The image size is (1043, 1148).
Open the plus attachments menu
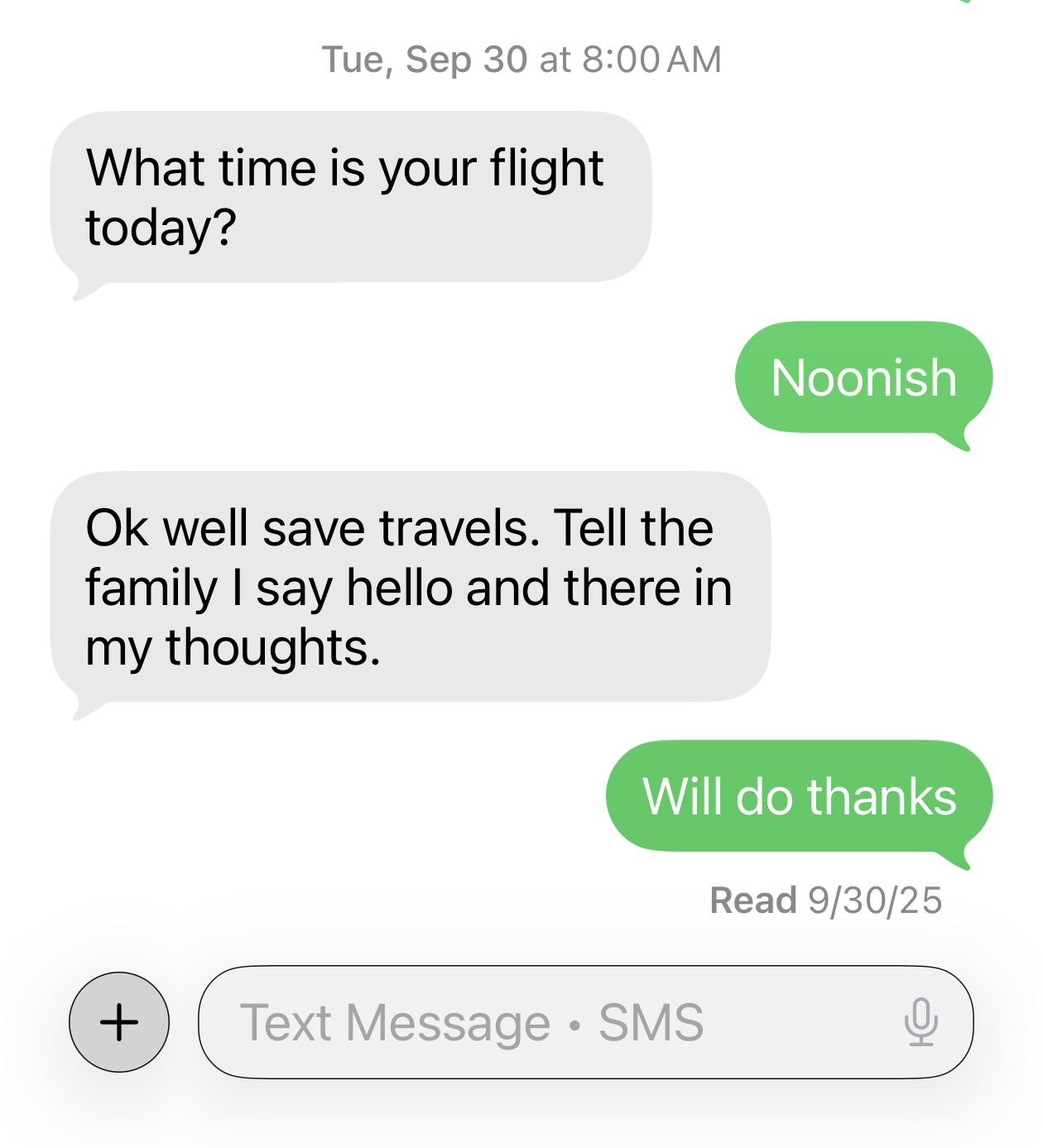pos(119,1022)
